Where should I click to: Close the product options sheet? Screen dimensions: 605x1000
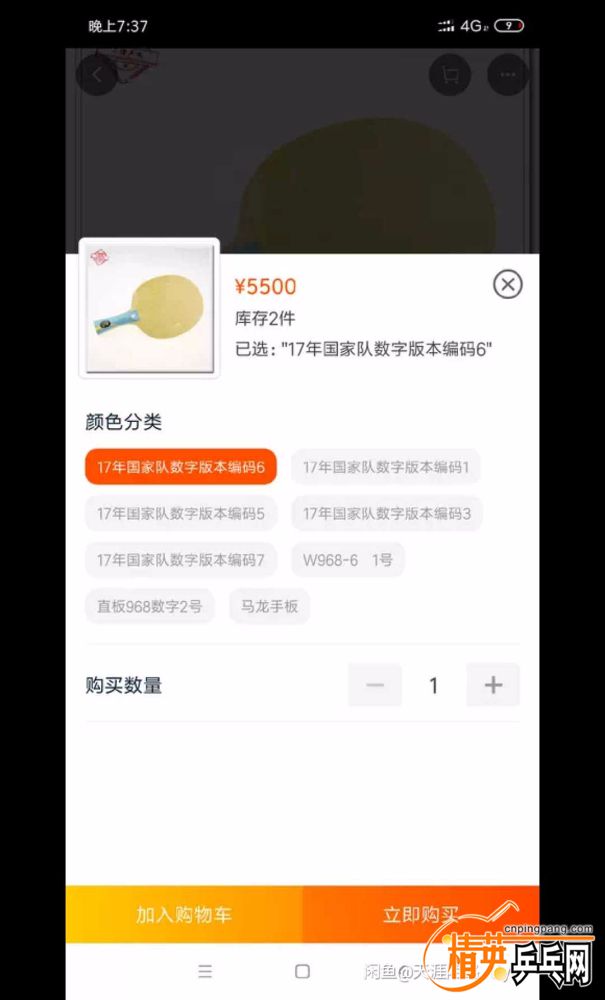point(507,285)
